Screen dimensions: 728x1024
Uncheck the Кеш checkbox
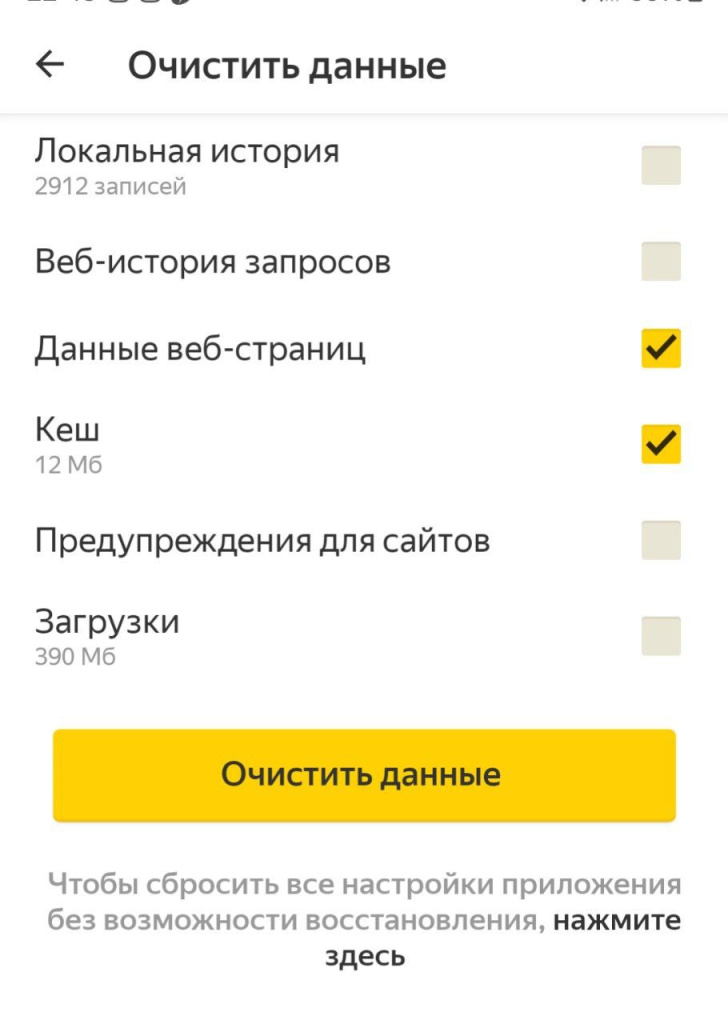pos(661,444)
